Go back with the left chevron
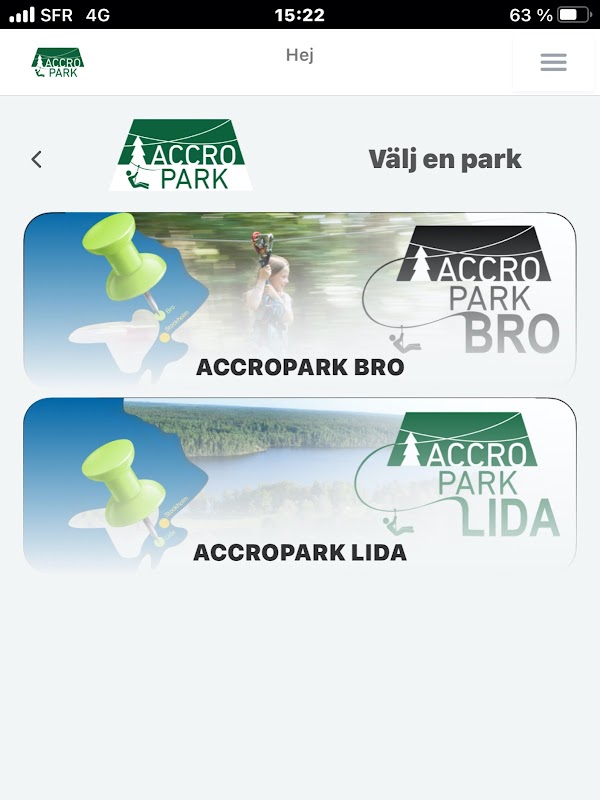This screenshot has width=600, height=800. tap(37, 159)
